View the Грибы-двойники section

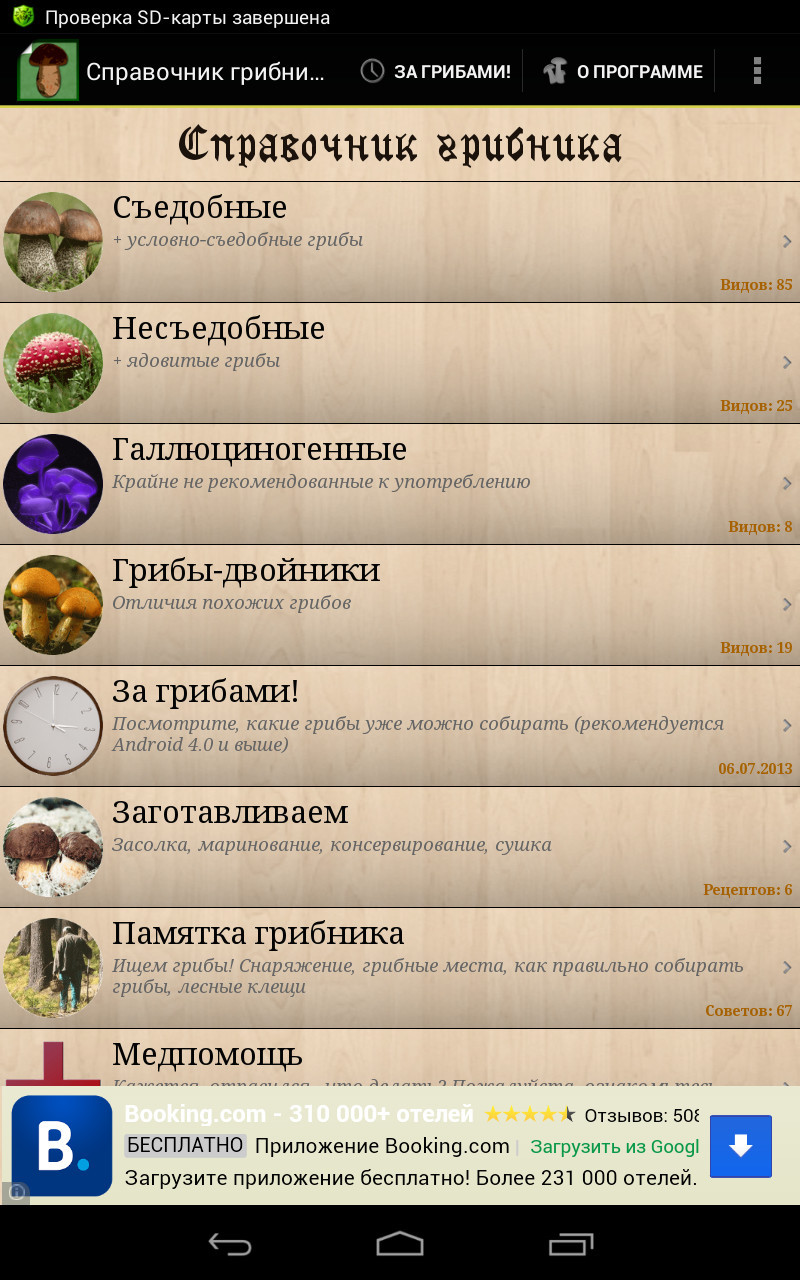(x=400, y=605)
